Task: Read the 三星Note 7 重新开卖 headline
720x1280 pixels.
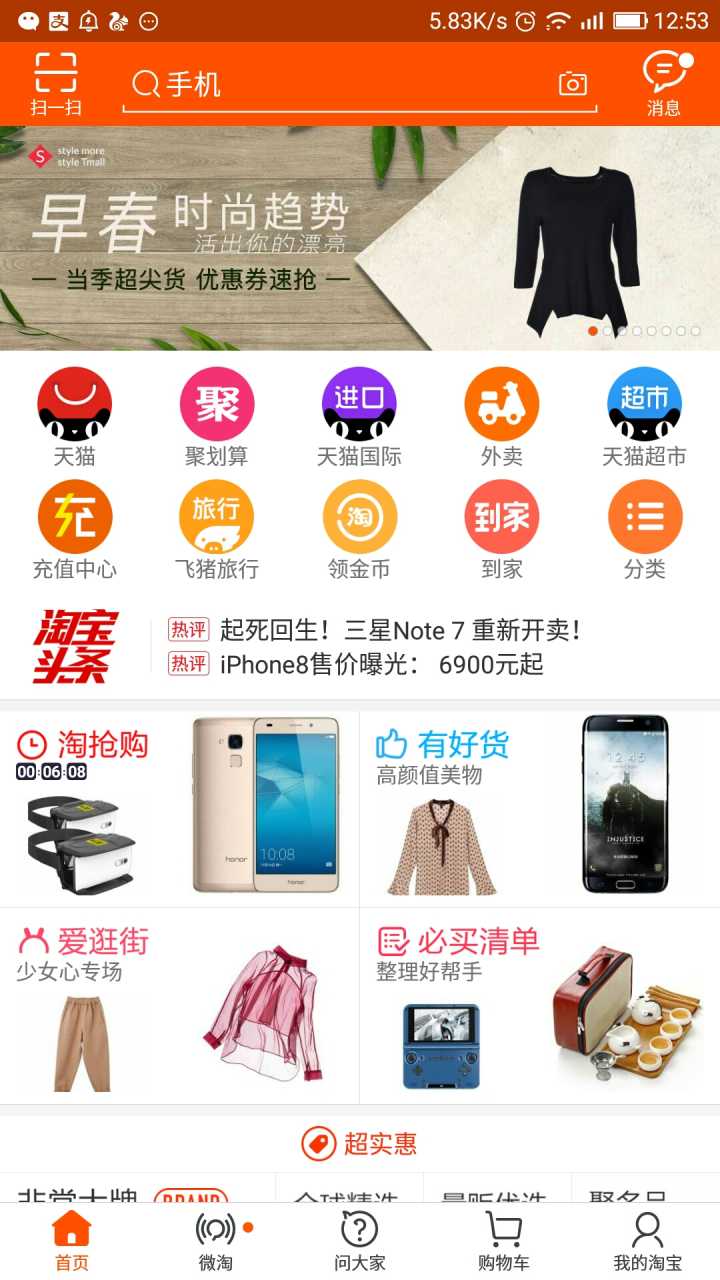Action: tap(400, 630)
